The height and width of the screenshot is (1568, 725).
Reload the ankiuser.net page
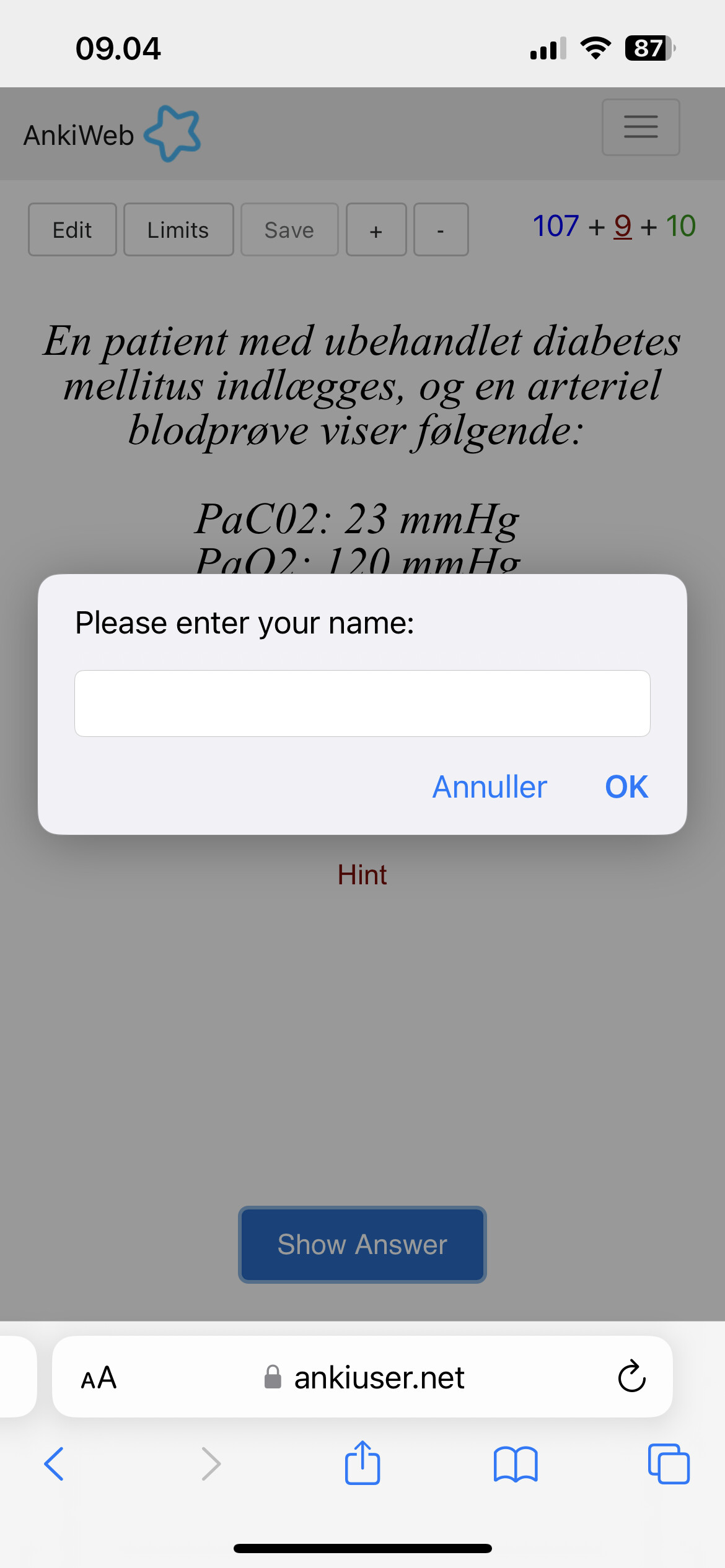coord(631,1377)
